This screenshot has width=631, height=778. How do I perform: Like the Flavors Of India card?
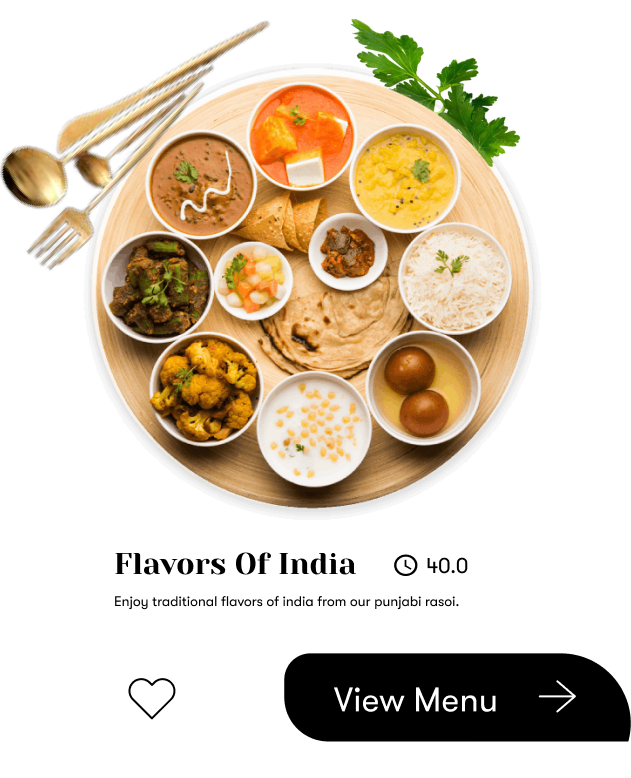pos(152,697)
